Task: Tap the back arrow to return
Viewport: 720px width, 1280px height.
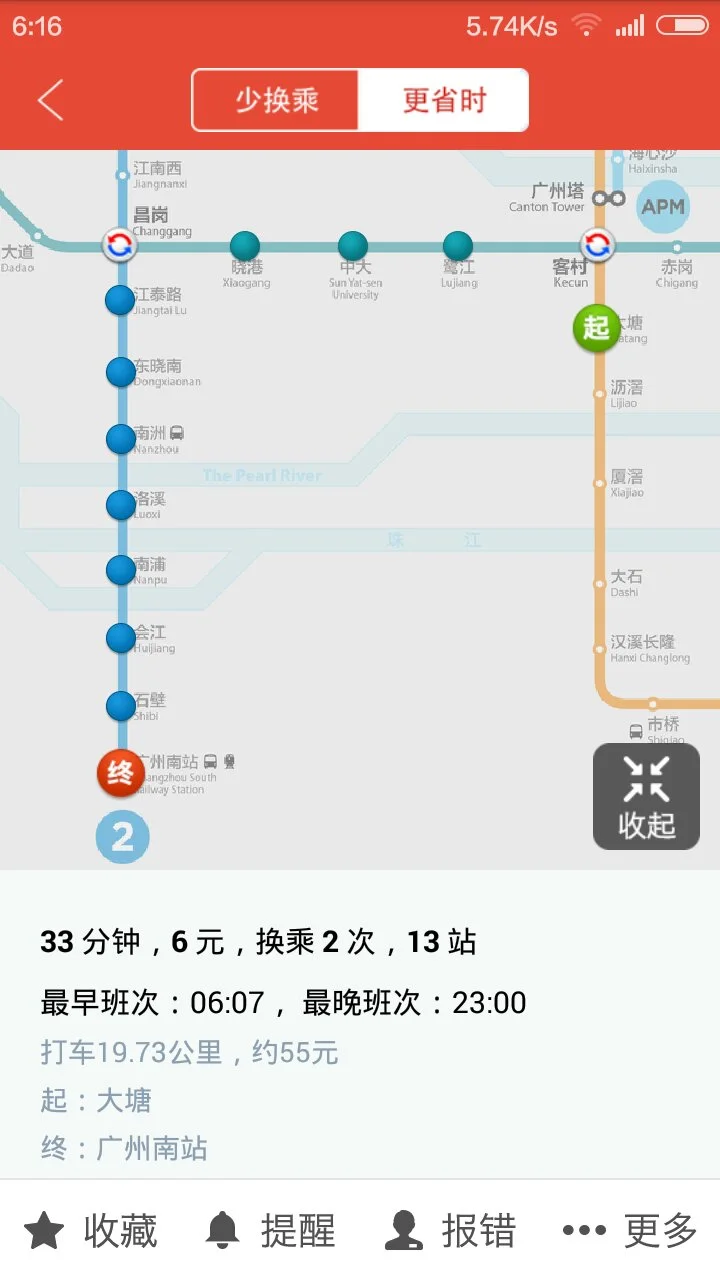Action: (x=50, y=100)
